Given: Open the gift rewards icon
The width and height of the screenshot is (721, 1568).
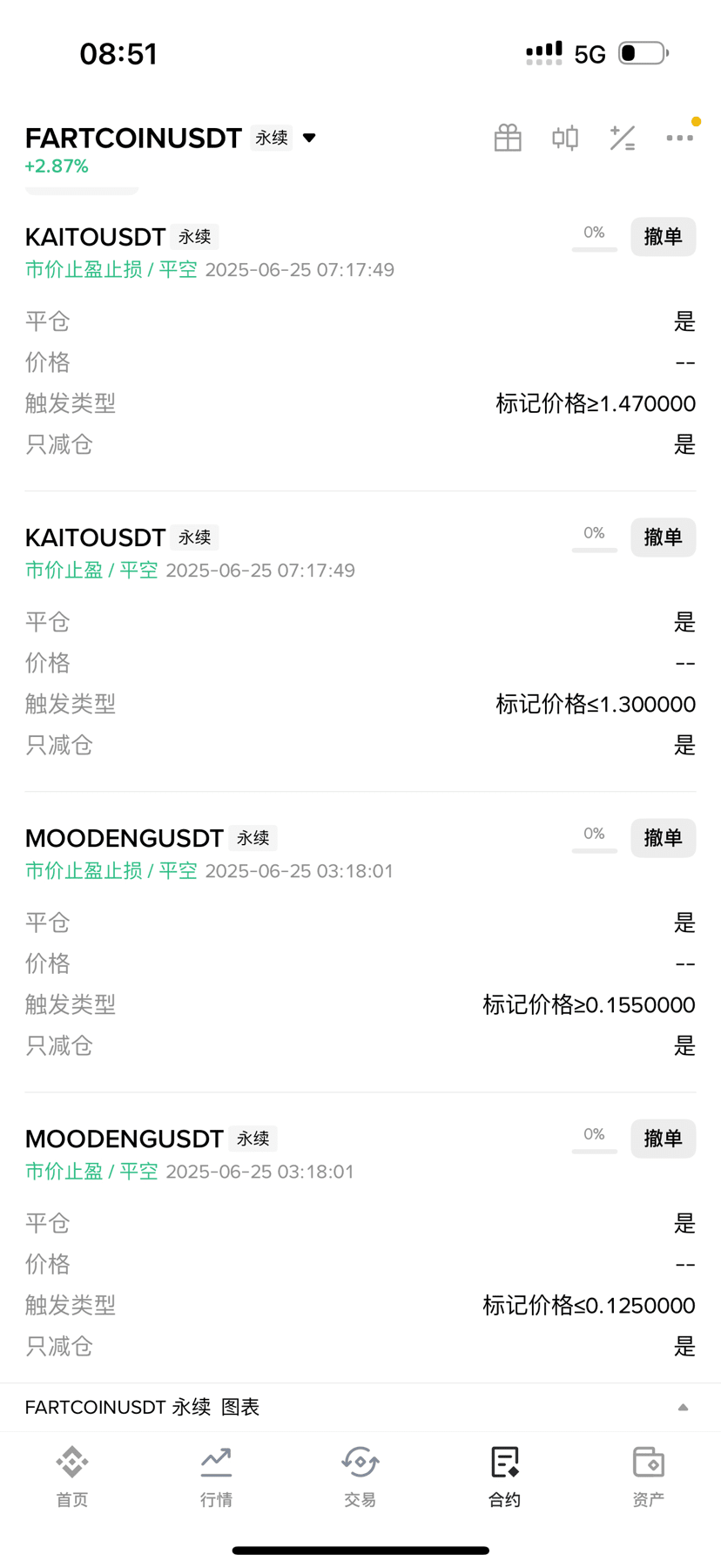Looking at the screenshot, I should (x=508, y=138).
